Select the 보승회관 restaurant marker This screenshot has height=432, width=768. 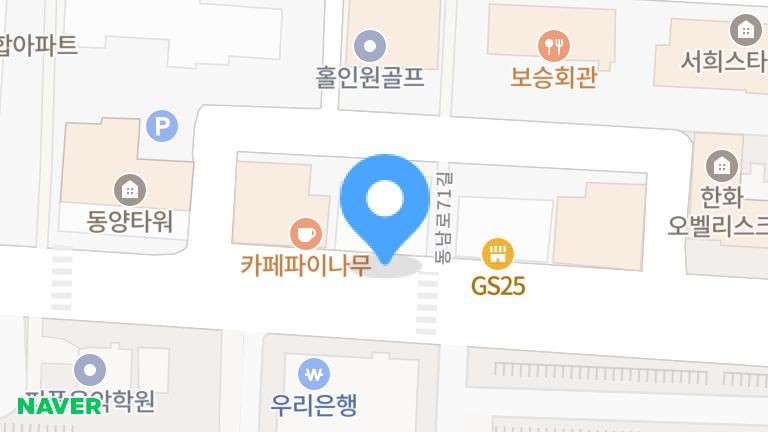point(553,45)
